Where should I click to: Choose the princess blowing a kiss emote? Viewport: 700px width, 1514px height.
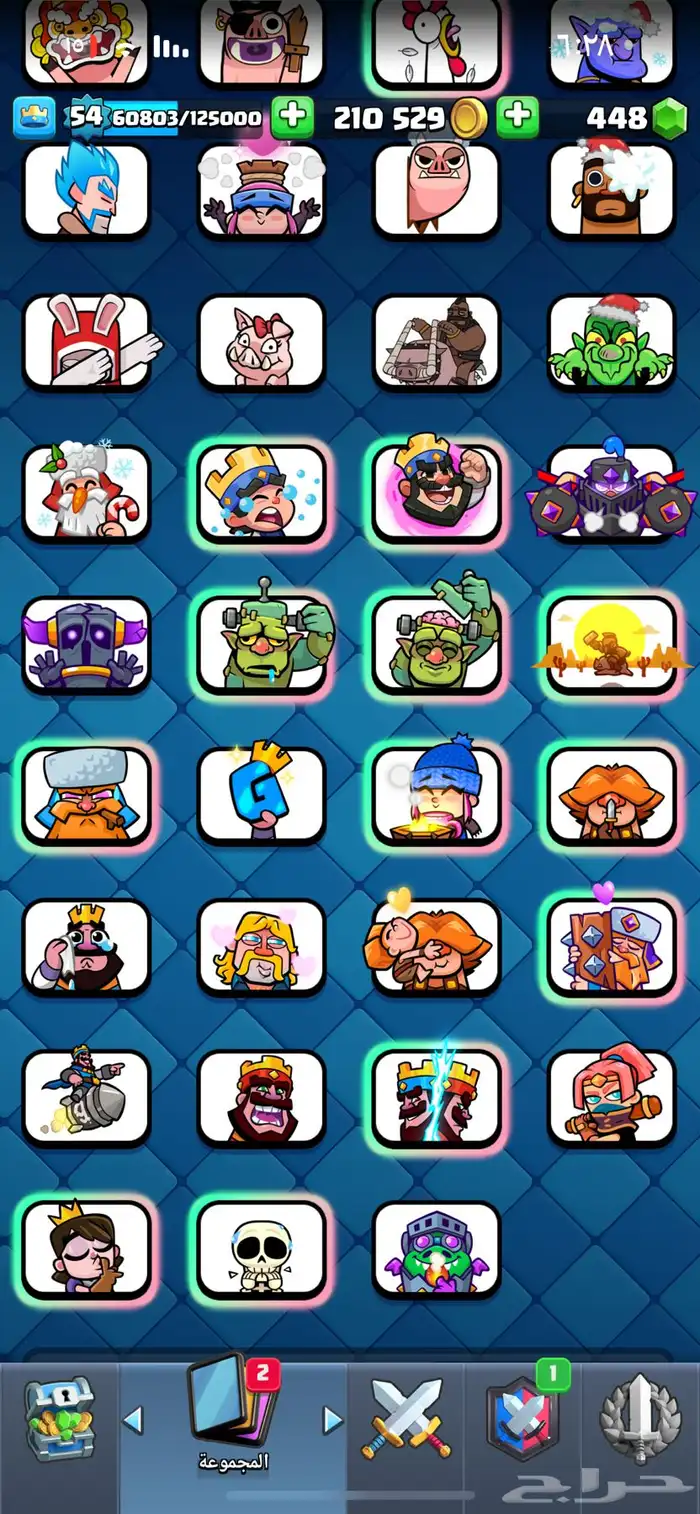(x=86, y=1250)
